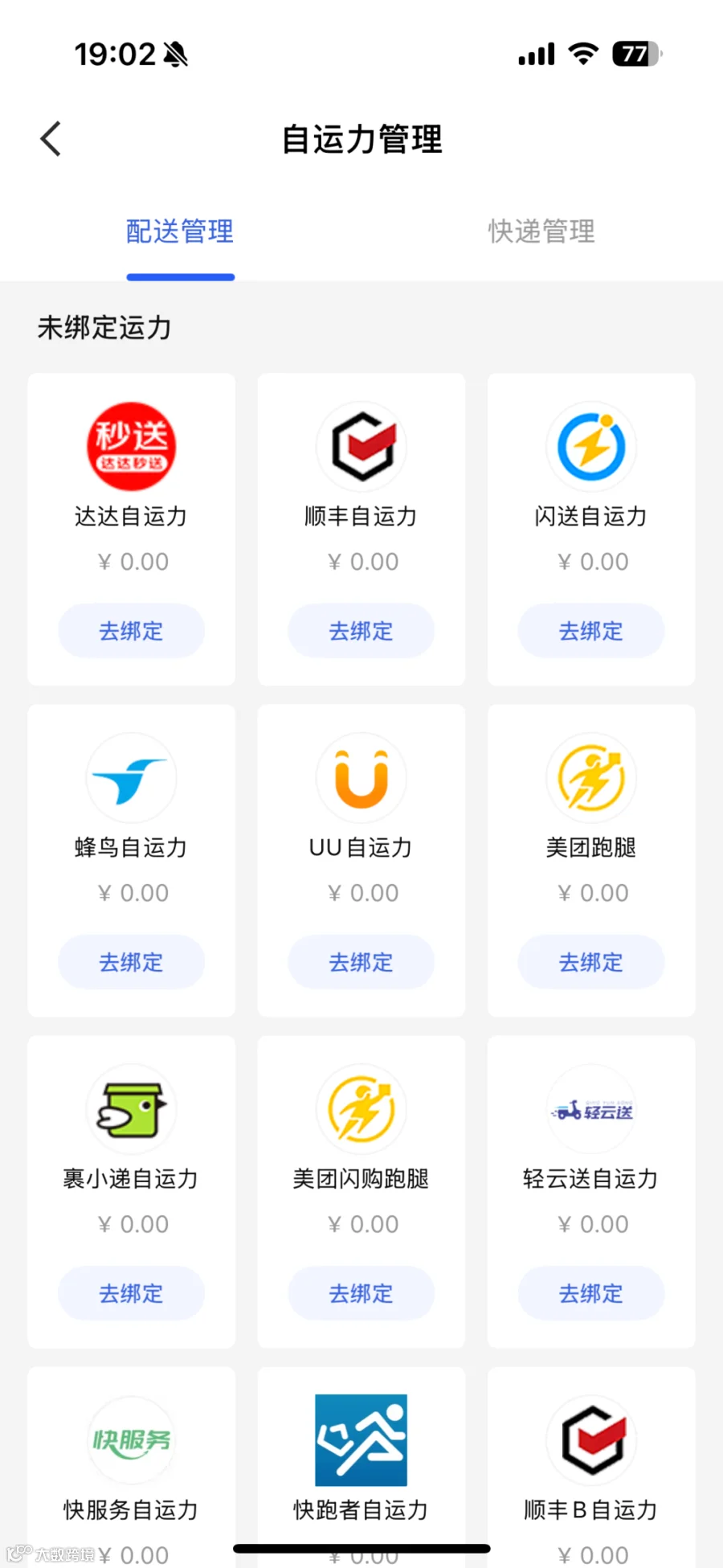Bind 蜂鸟自运力 via 去绑定
The image size is (723, 1568).
[131, 962]
